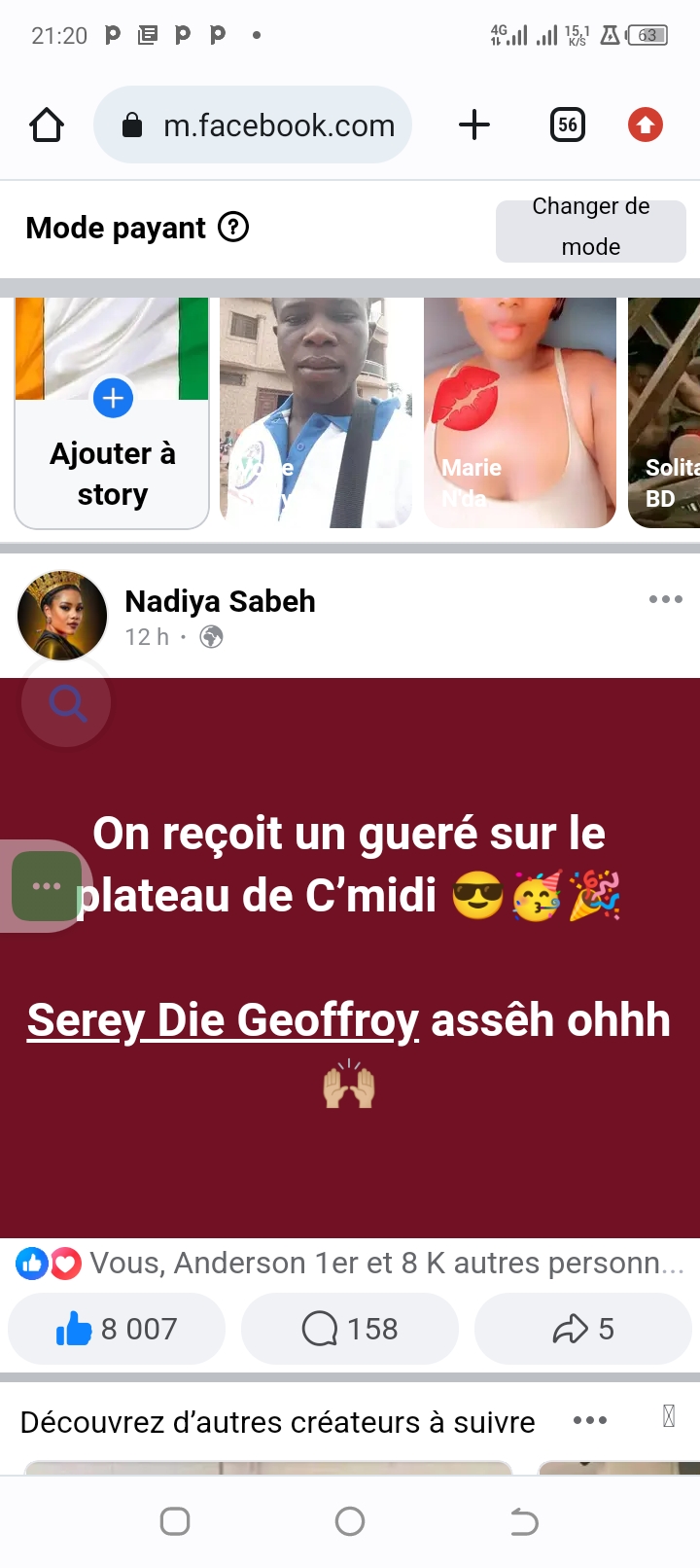Share Nadiya Sabeh's post

pyautogui.click(x=583, y=1329)
